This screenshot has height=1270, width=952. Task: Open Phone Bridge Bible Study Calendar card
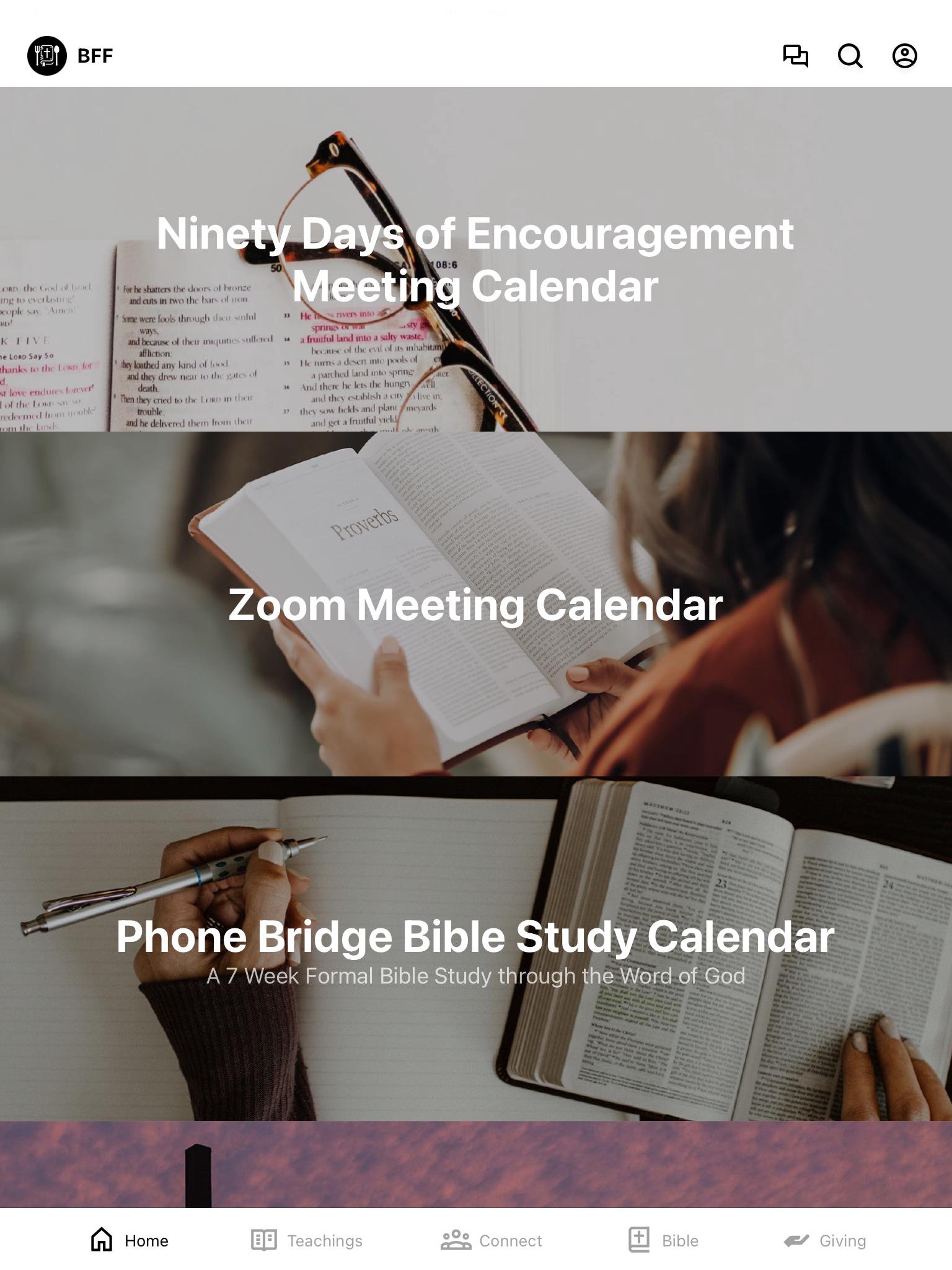coord(475,949)
